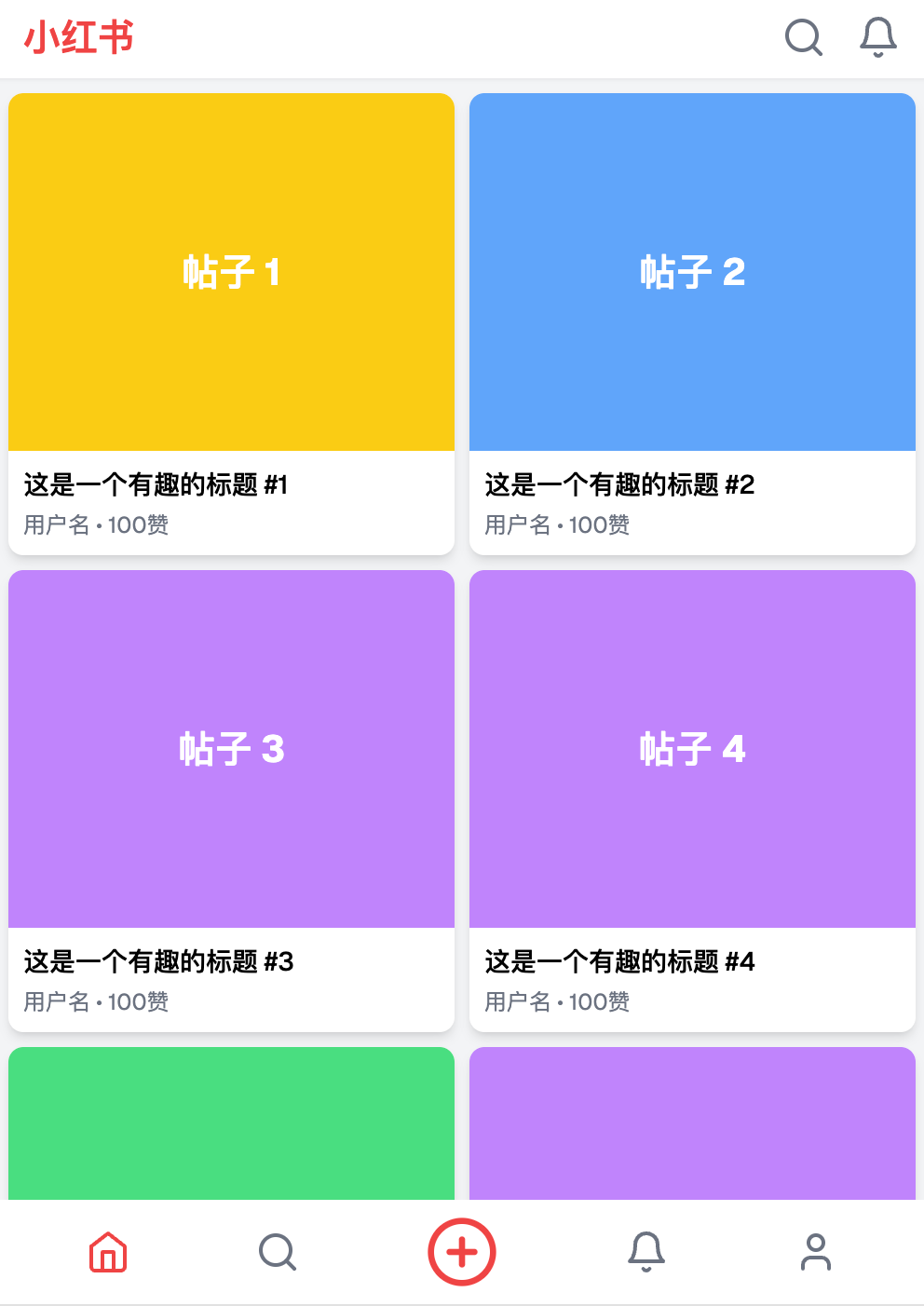Tap the red plus button to create a post
This screenshot has width=924, height=1306.
pos(462,1252)
